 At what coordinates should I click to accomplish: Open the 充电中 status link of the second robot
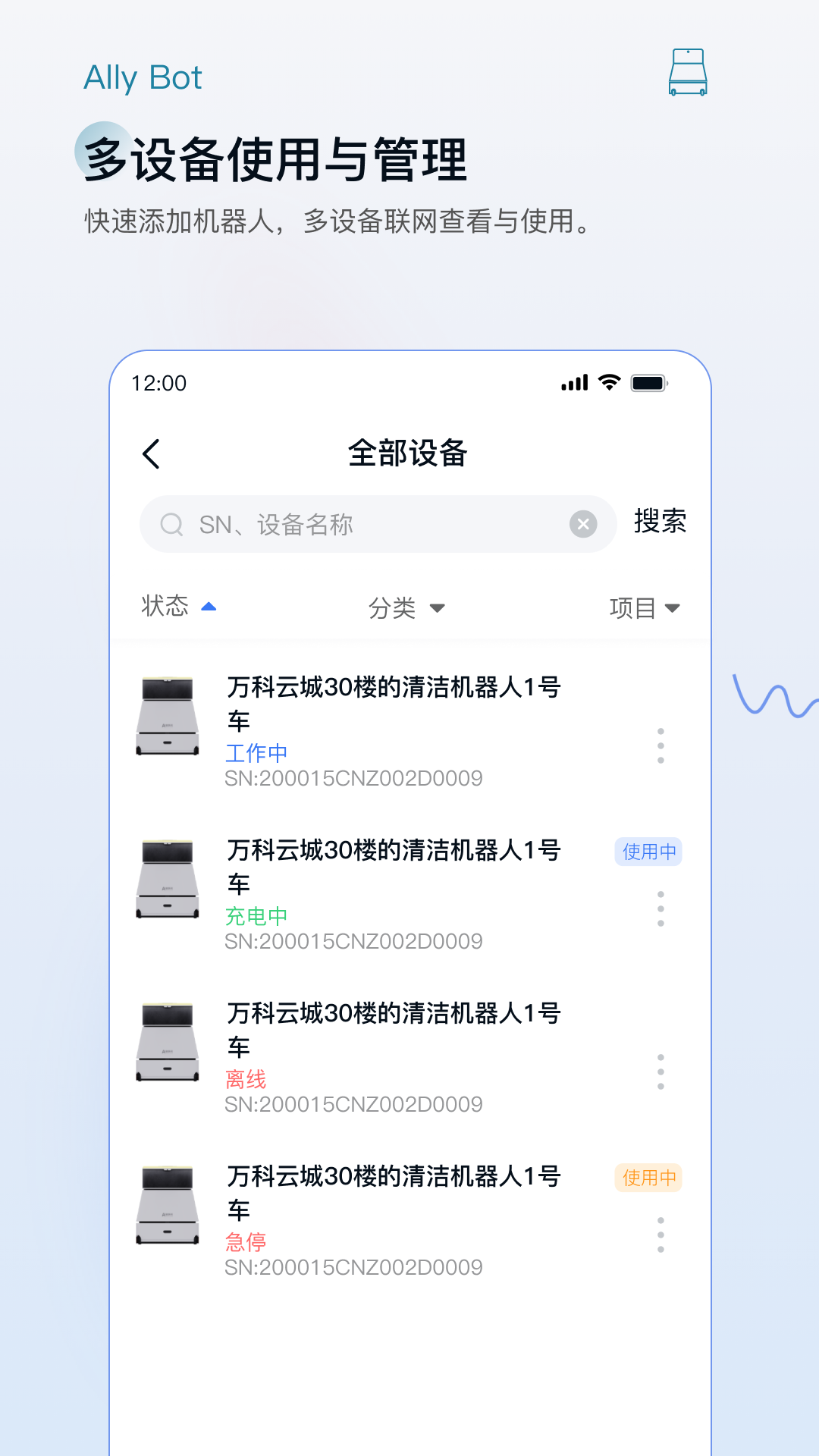[256, 917]
